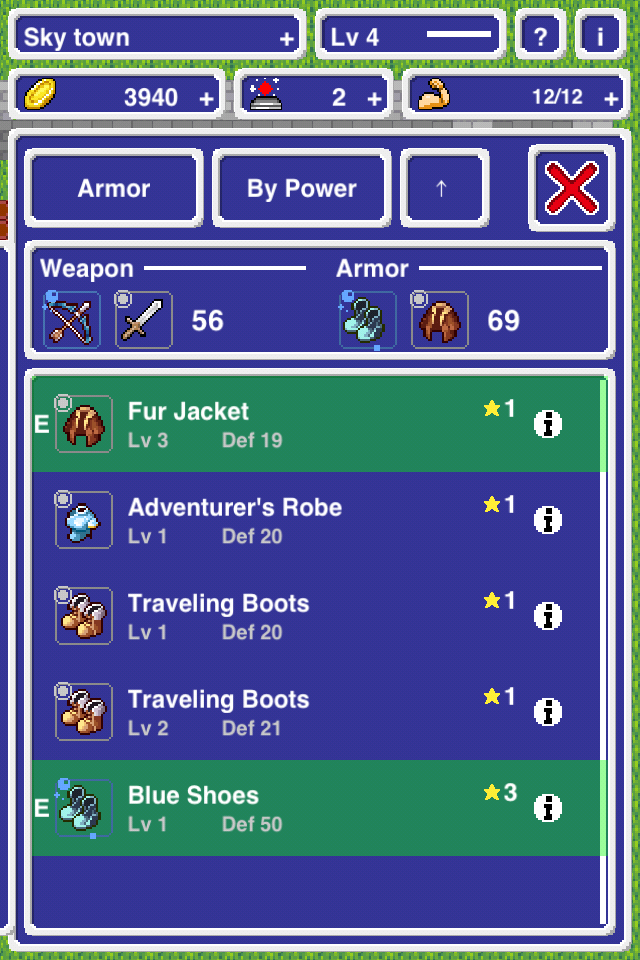Image resolution: width=640 pixels, height=960 pixels.
Task: Tap the equipped bow weapon slot
Action: [73, 320]
